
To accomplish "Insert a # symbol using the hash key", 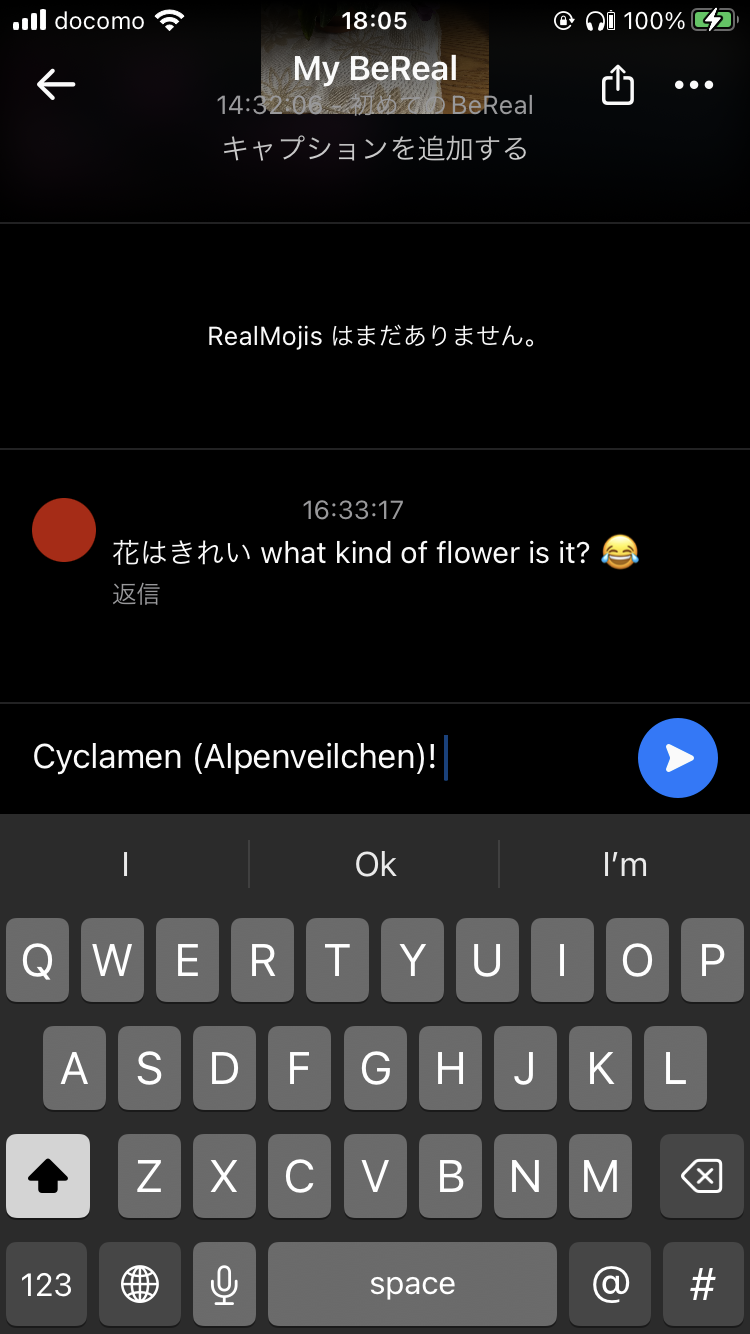I will coord(704,1284).
